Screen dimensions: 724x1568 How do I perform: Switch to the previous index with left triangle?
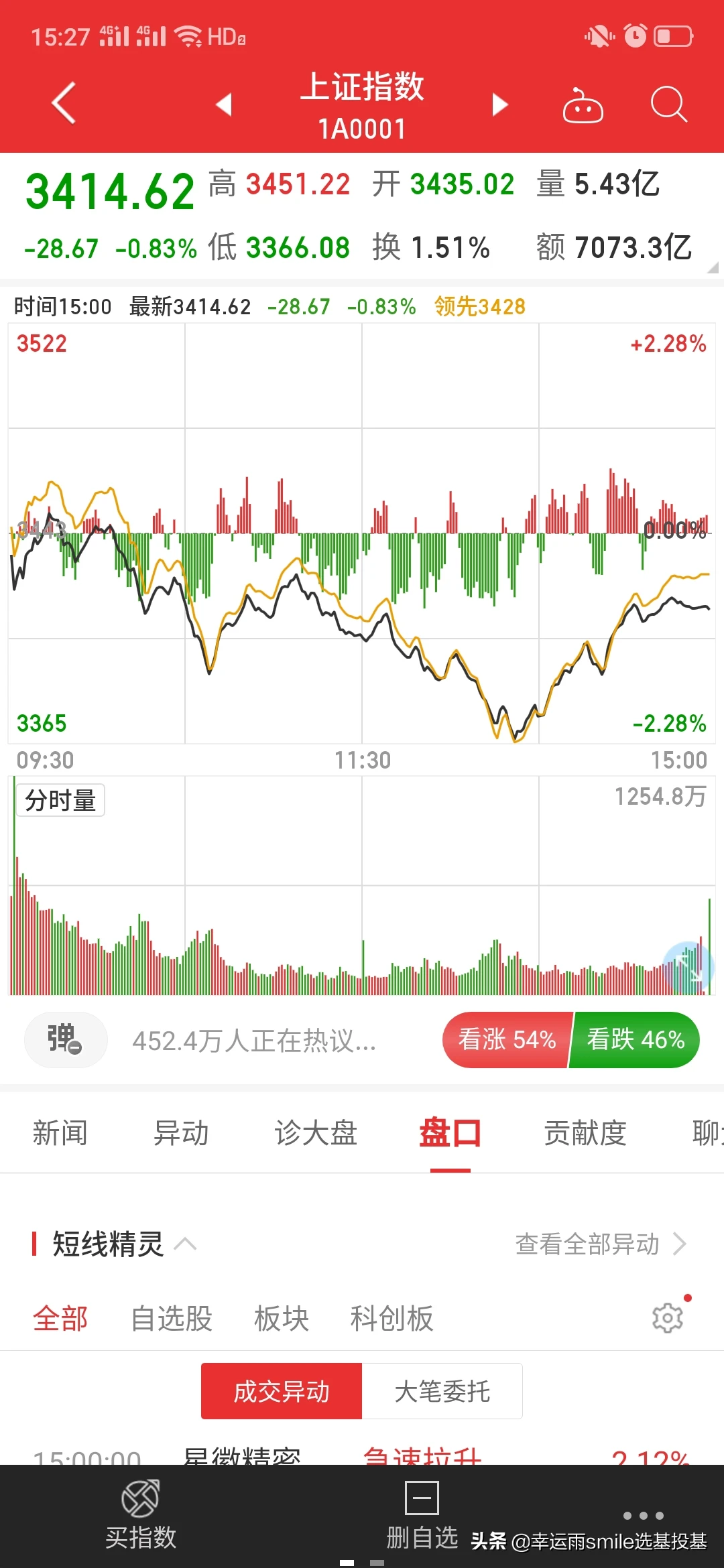tap(224, 105)
